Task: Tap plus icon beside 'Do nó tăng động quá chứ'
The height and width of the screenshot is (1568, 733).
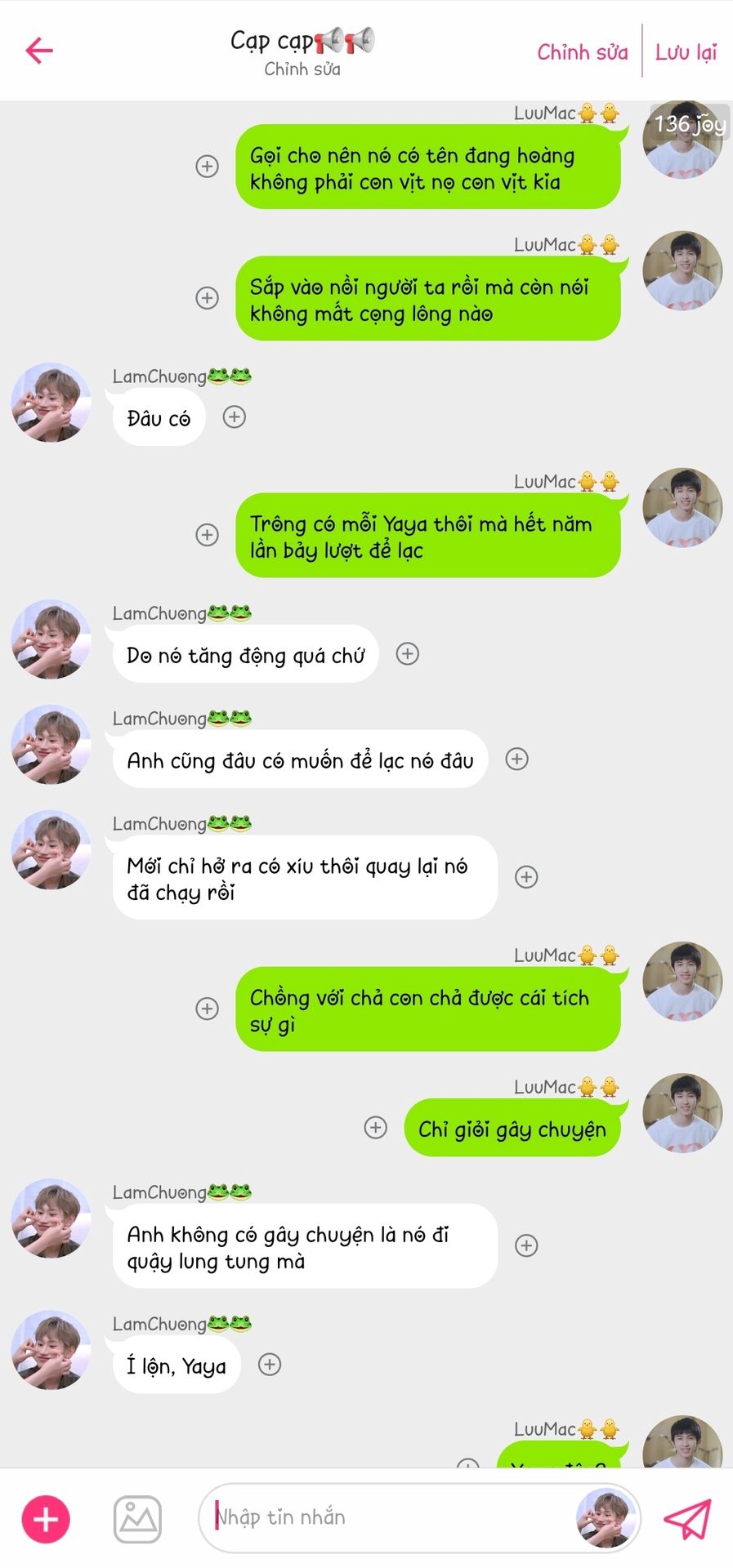Action: [408, 653]
